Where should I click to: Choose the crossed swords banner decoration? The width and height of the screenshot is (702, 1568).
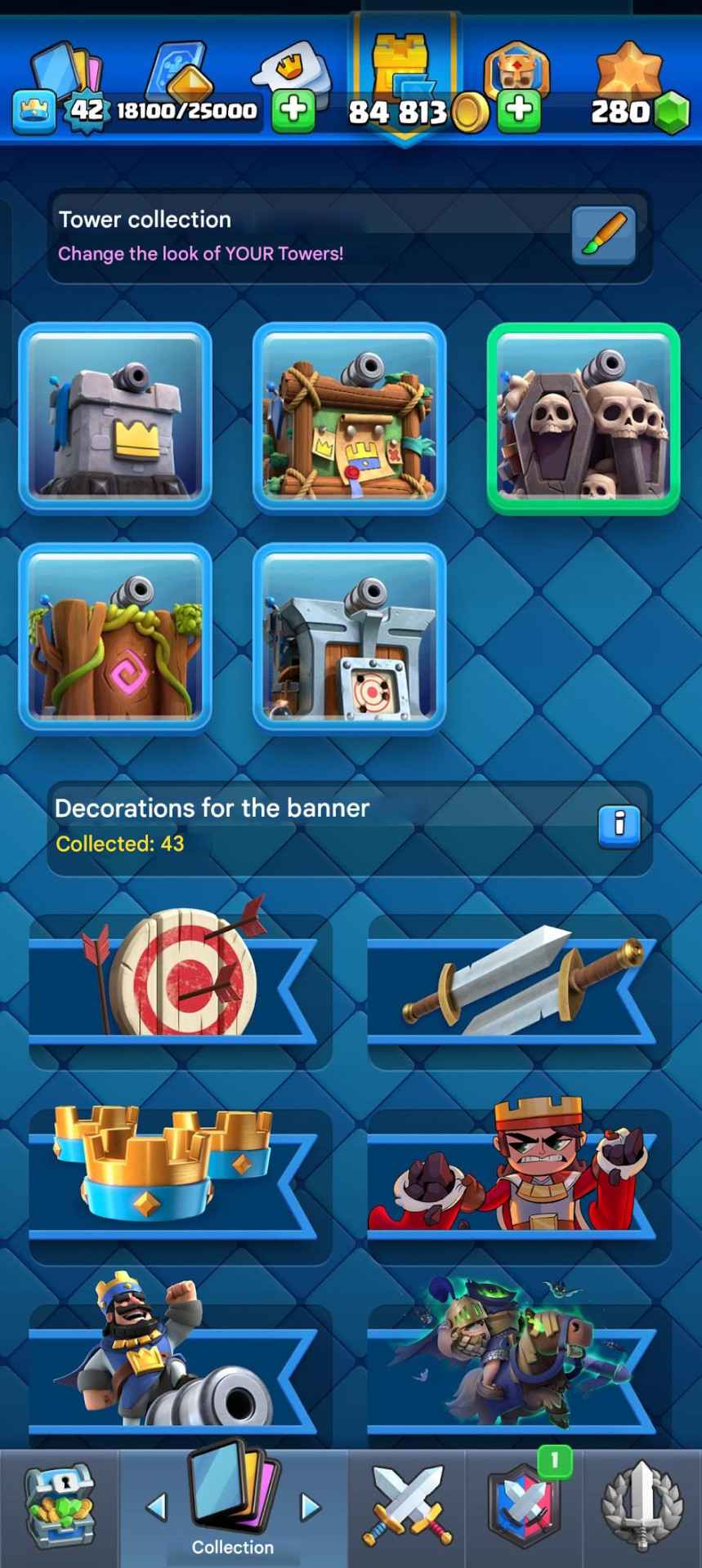click(x=519, y=988)
